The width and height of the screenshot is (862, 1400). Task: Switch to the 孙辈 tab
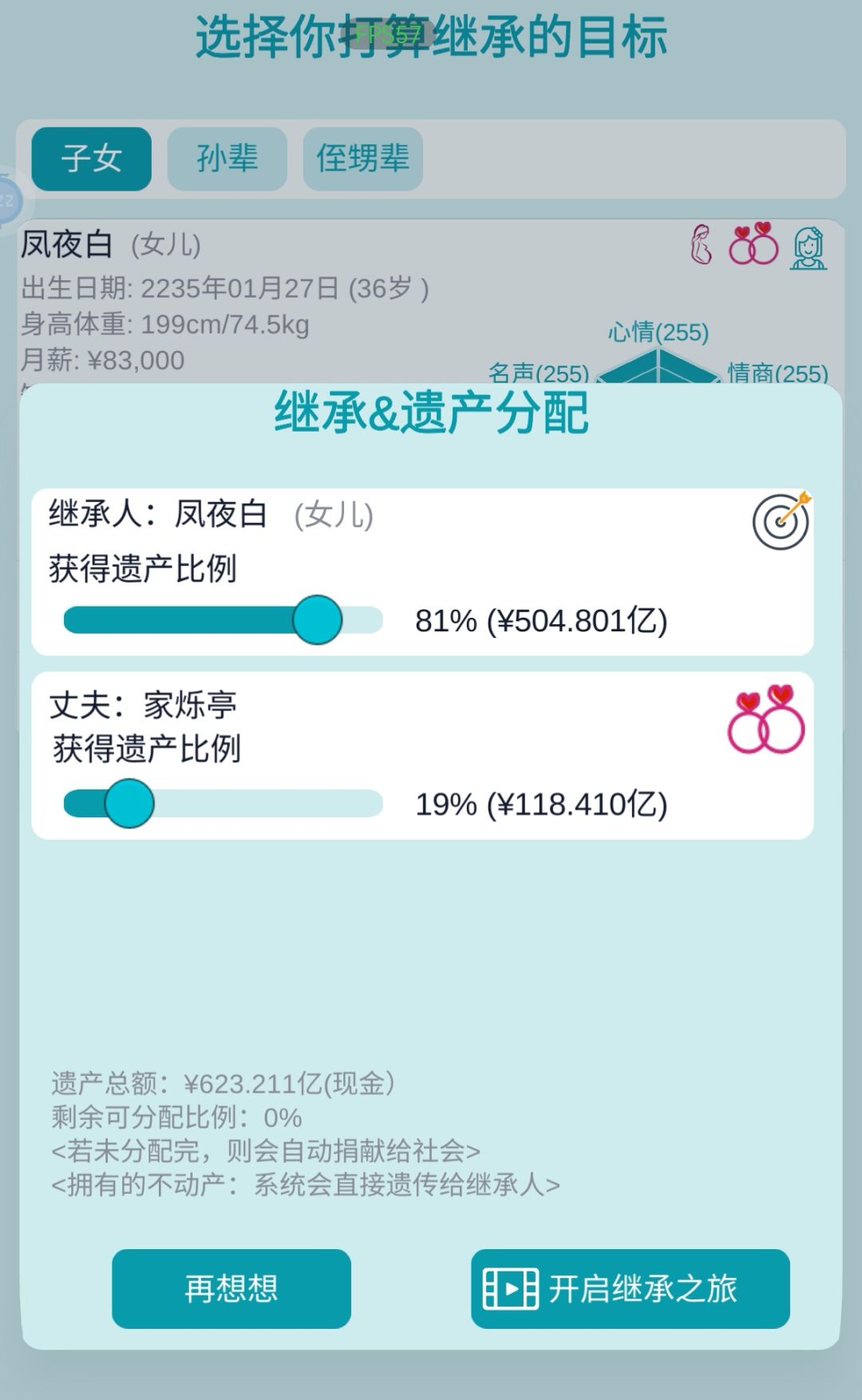pyautogui.click(x=228, y=159)
